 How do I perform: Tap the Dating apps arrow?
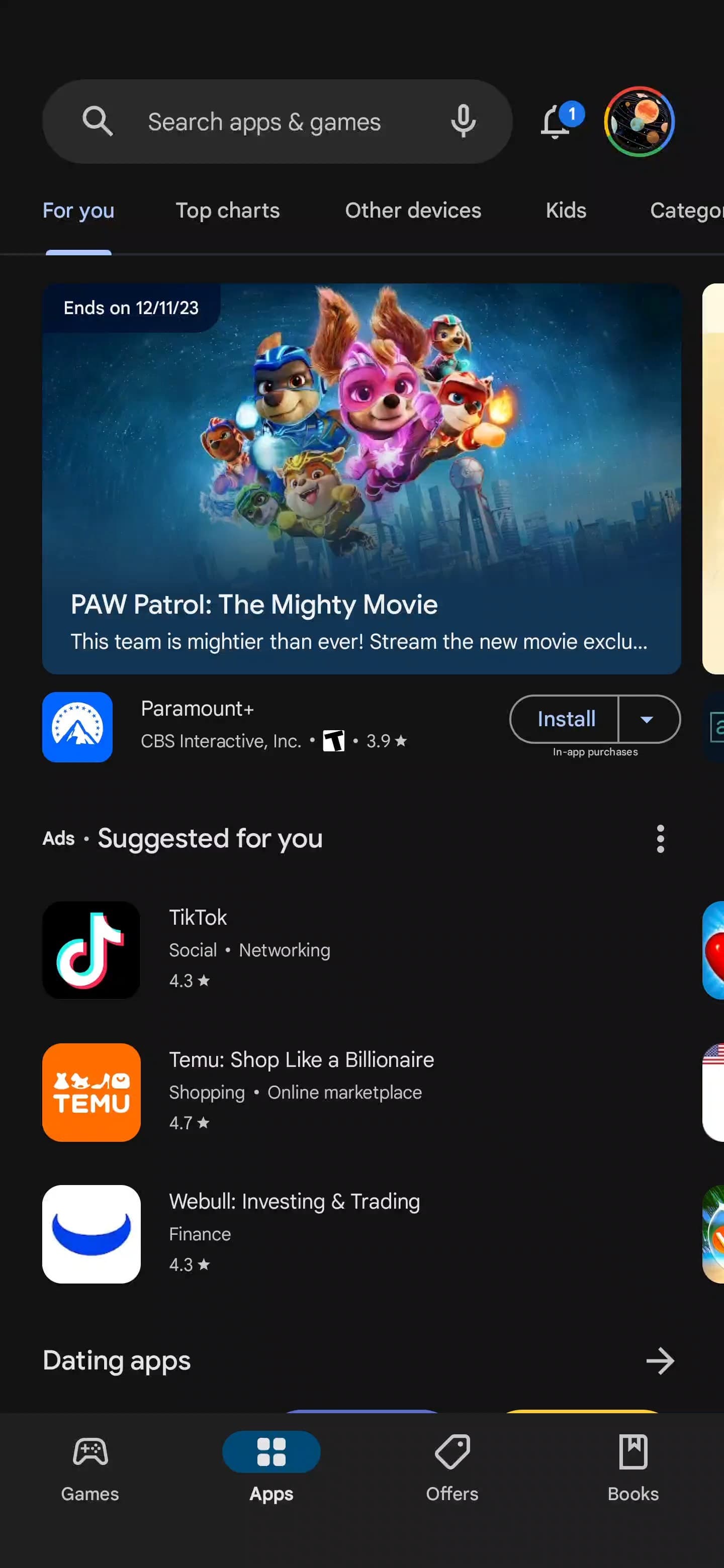660,1361
